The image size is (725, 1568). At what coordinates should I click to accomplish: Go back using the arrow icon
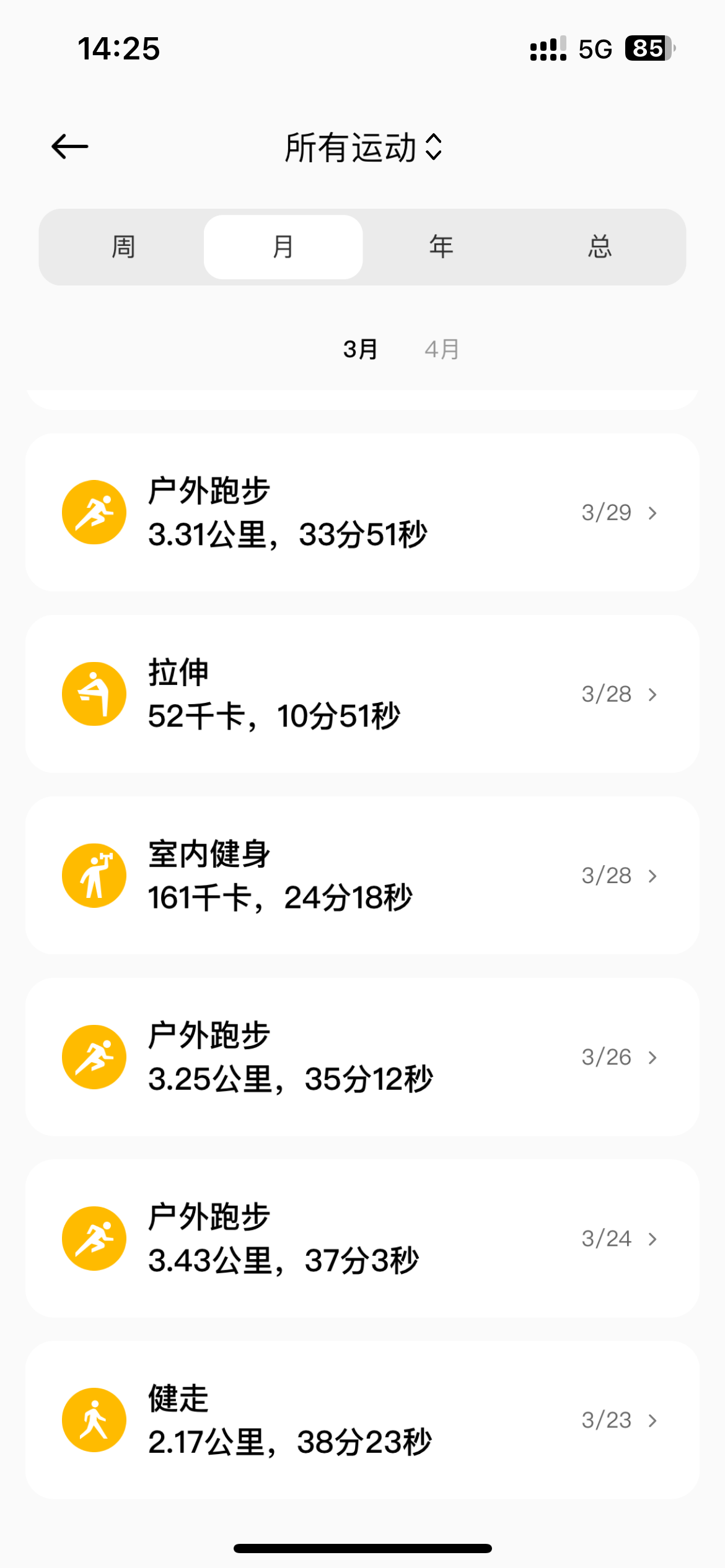pos(69,147)
